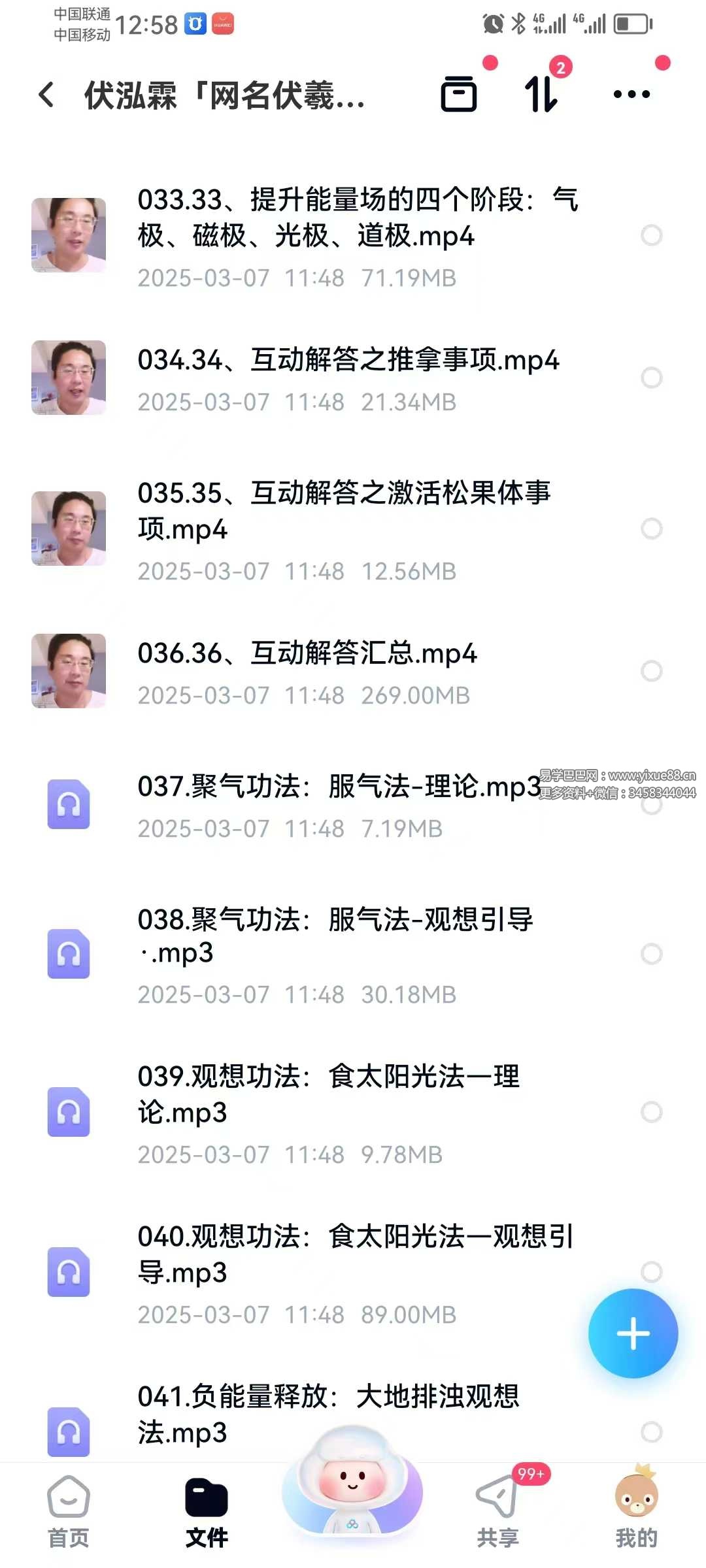Open video 036.36 互动解答汇总.mp4
706x1568 pixels.
pos(307,653)
